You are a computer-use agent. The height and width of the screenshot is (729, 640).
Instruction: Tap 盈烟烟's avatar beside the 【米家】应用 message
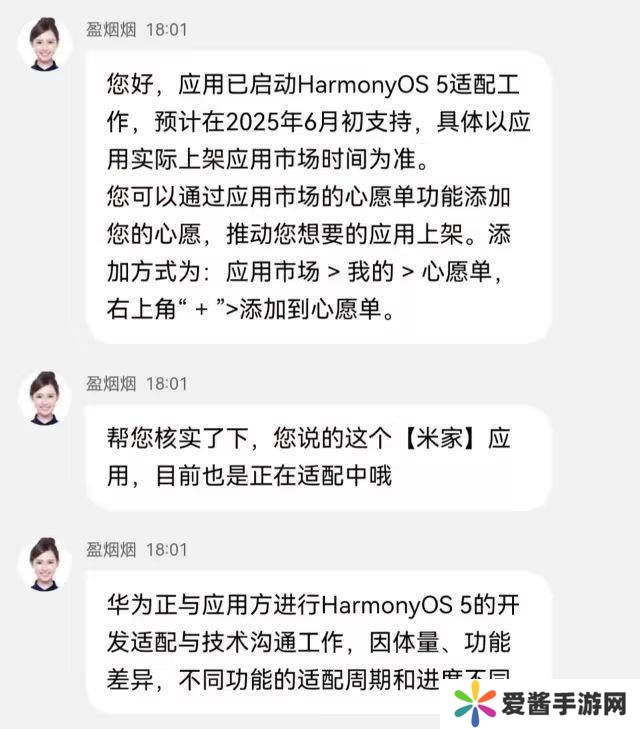coord(44,397)
